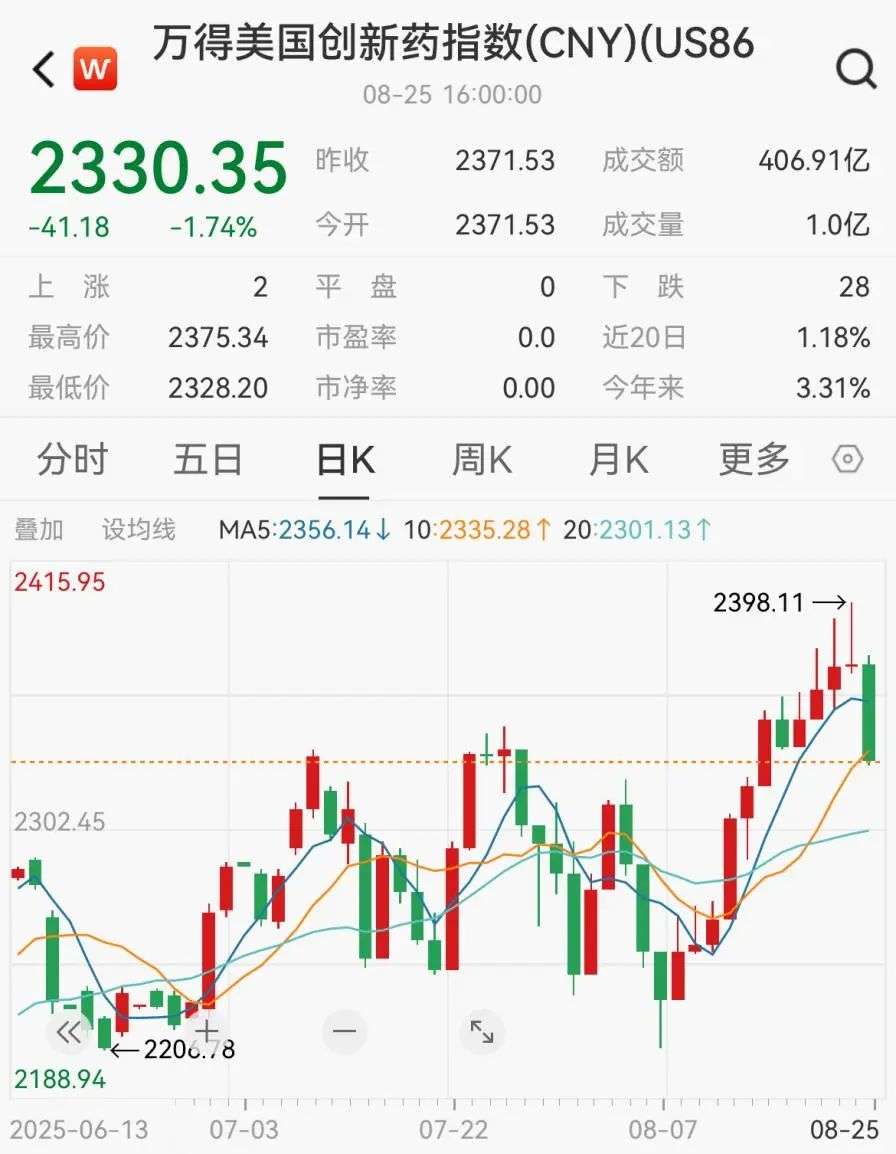Tap 叠加 to overlay another index
Screen dimensions: 896x1154
[39, 529]
